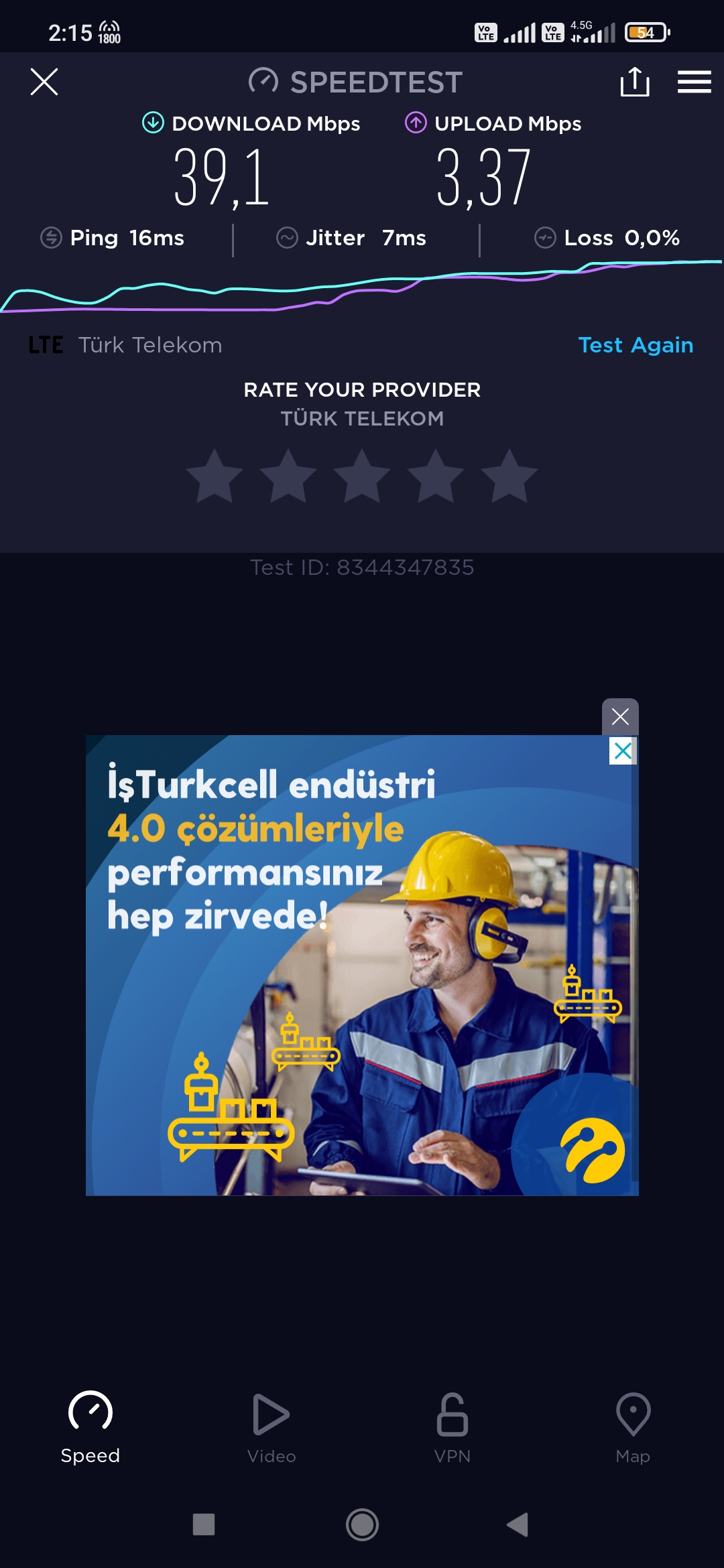Go back using system back button
The height and width of the screenshot is (1568, 724).
(x=518, y=1524)
